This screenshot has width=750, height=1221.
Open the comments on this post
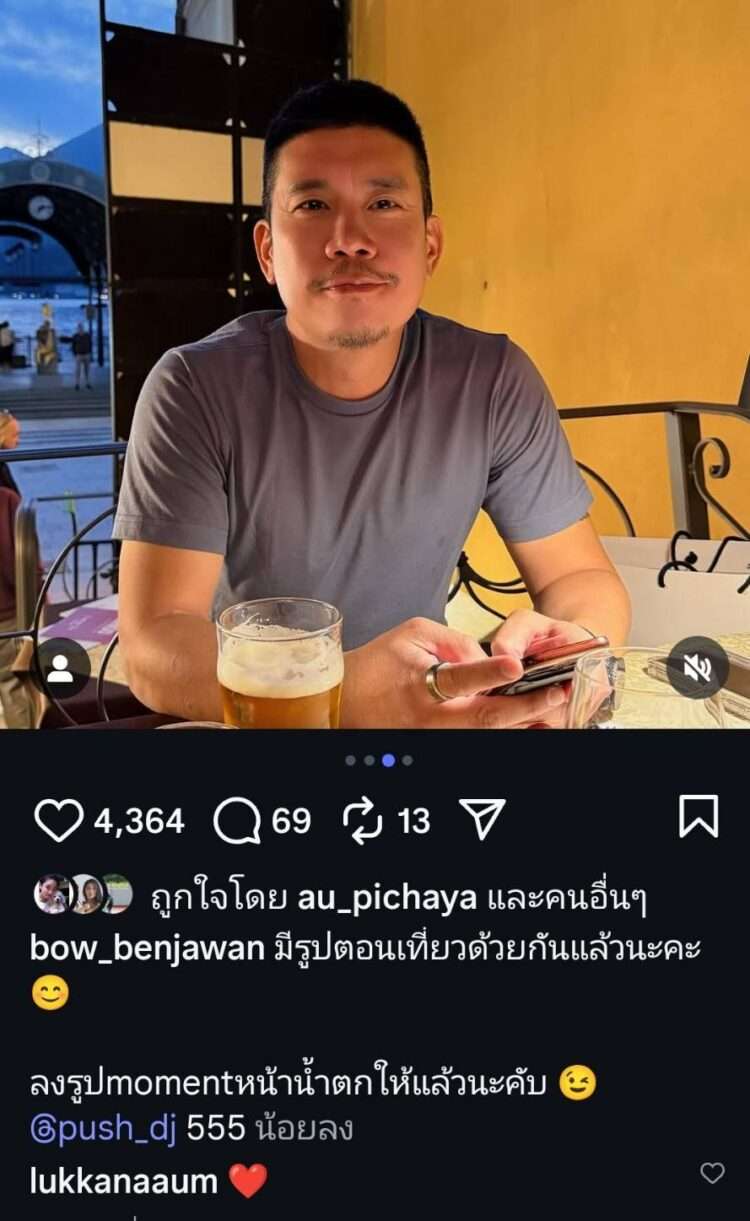[237, 820]
